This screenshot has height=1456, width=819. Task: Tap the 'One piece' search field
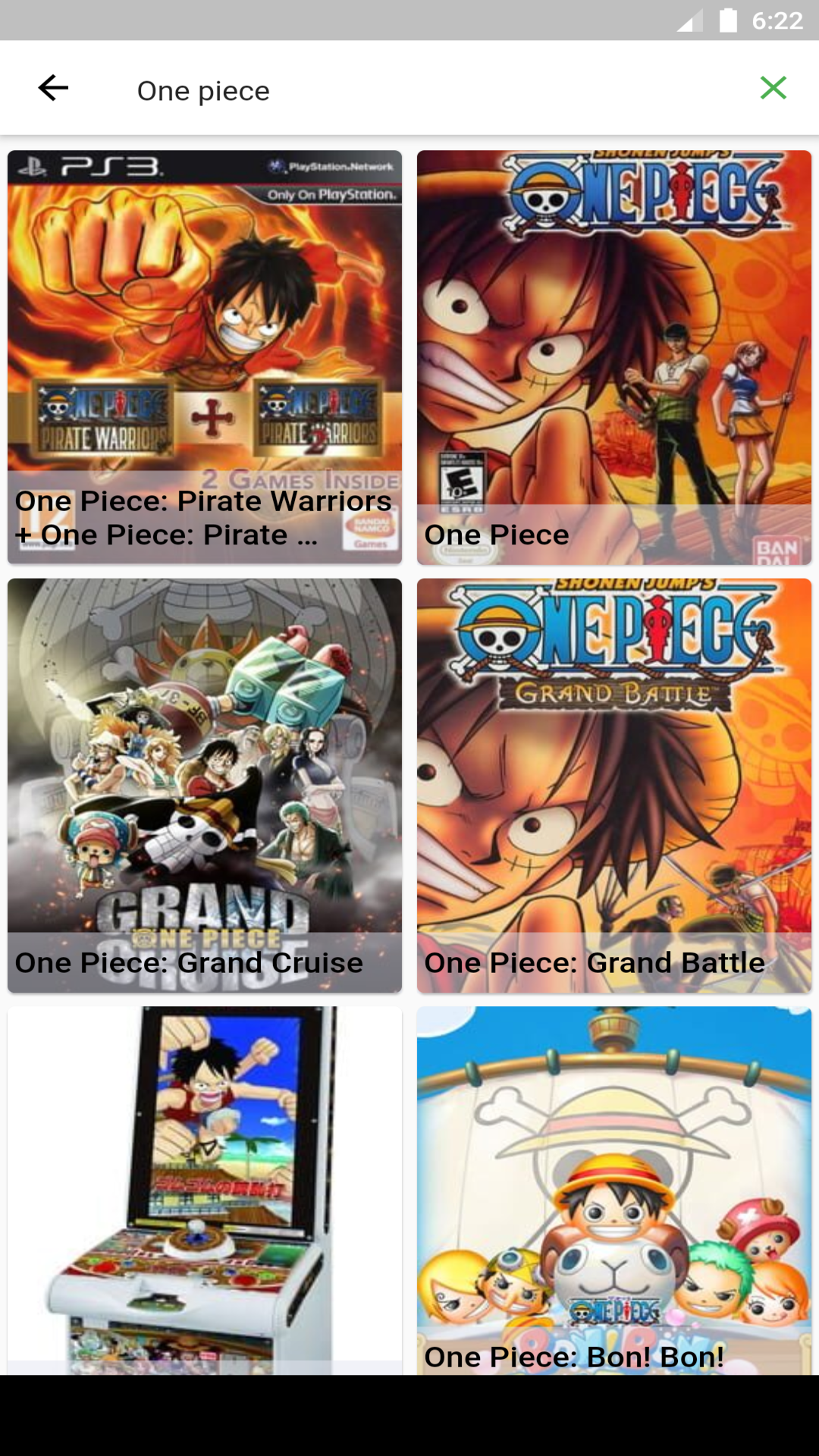click(x=409, y=91)
